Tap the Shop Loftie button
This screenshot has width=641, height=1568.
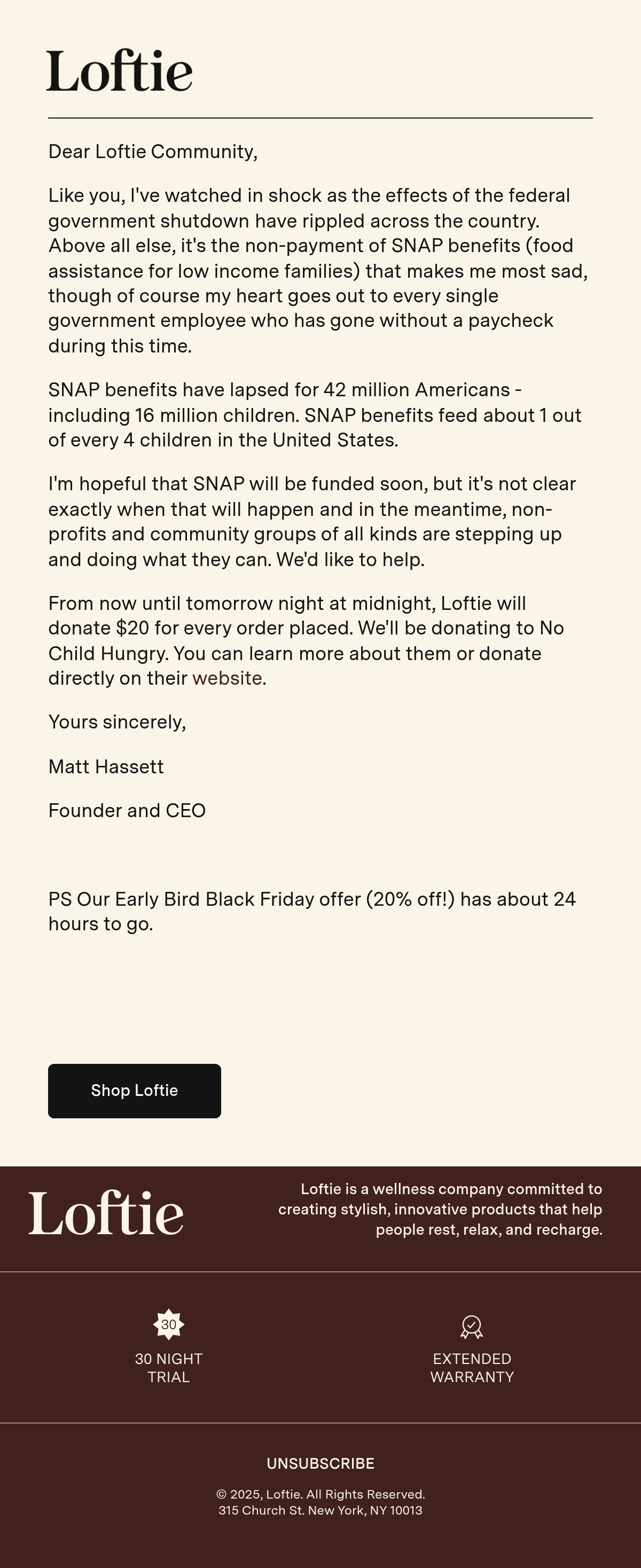(135, 1091)
